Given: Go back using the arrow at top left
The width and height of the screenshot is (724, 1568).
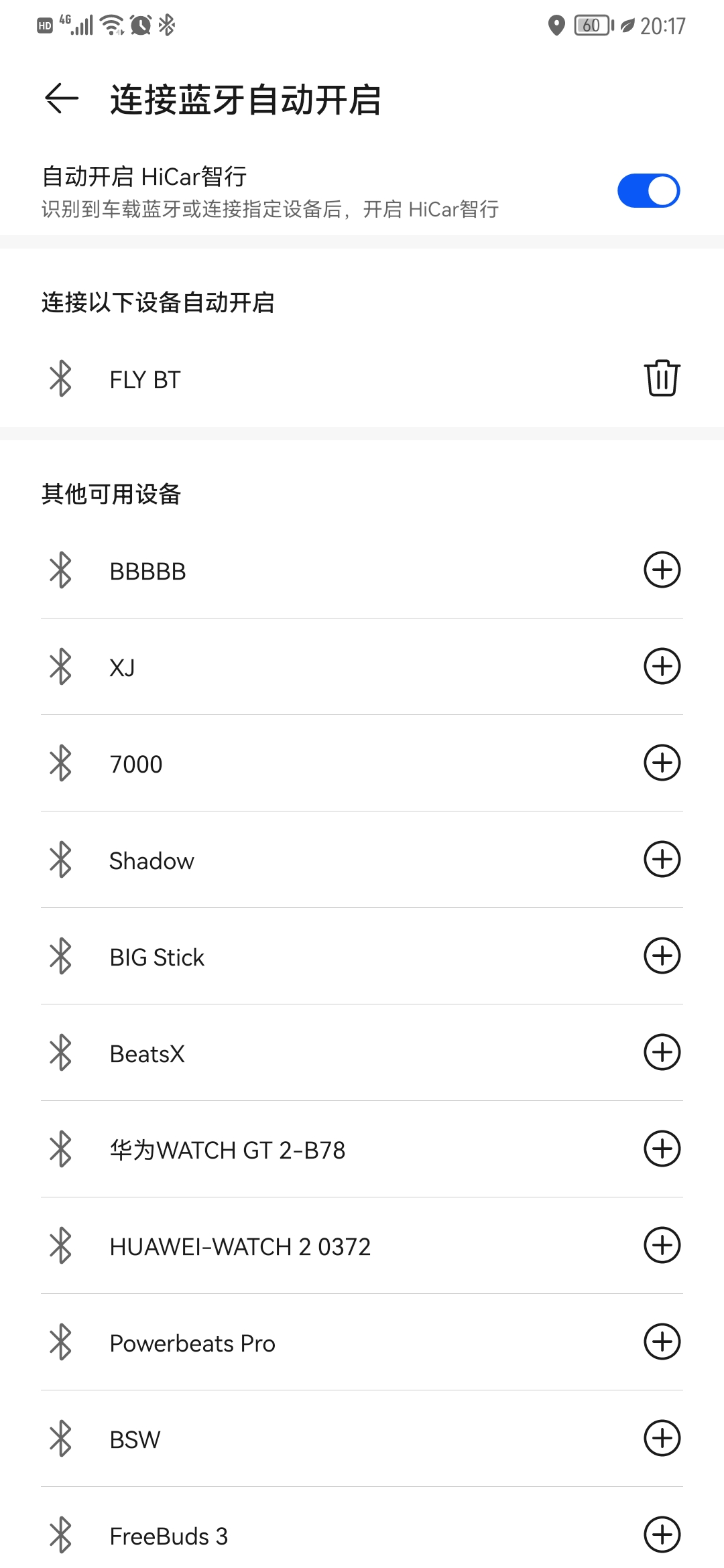Looking at the screenshot, I should tap(60, 99).
